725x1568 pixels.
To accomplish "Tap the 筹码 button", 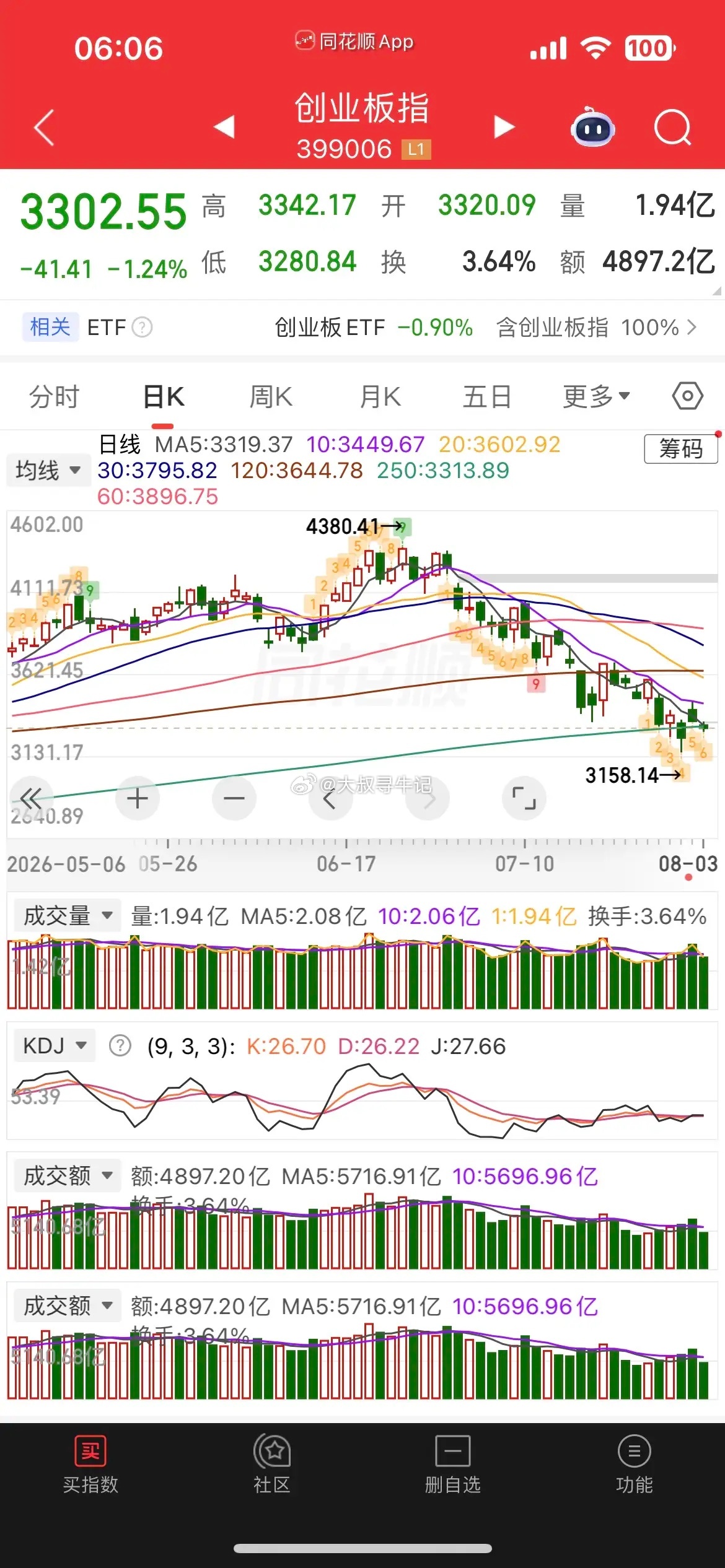I will pos(681,448).
